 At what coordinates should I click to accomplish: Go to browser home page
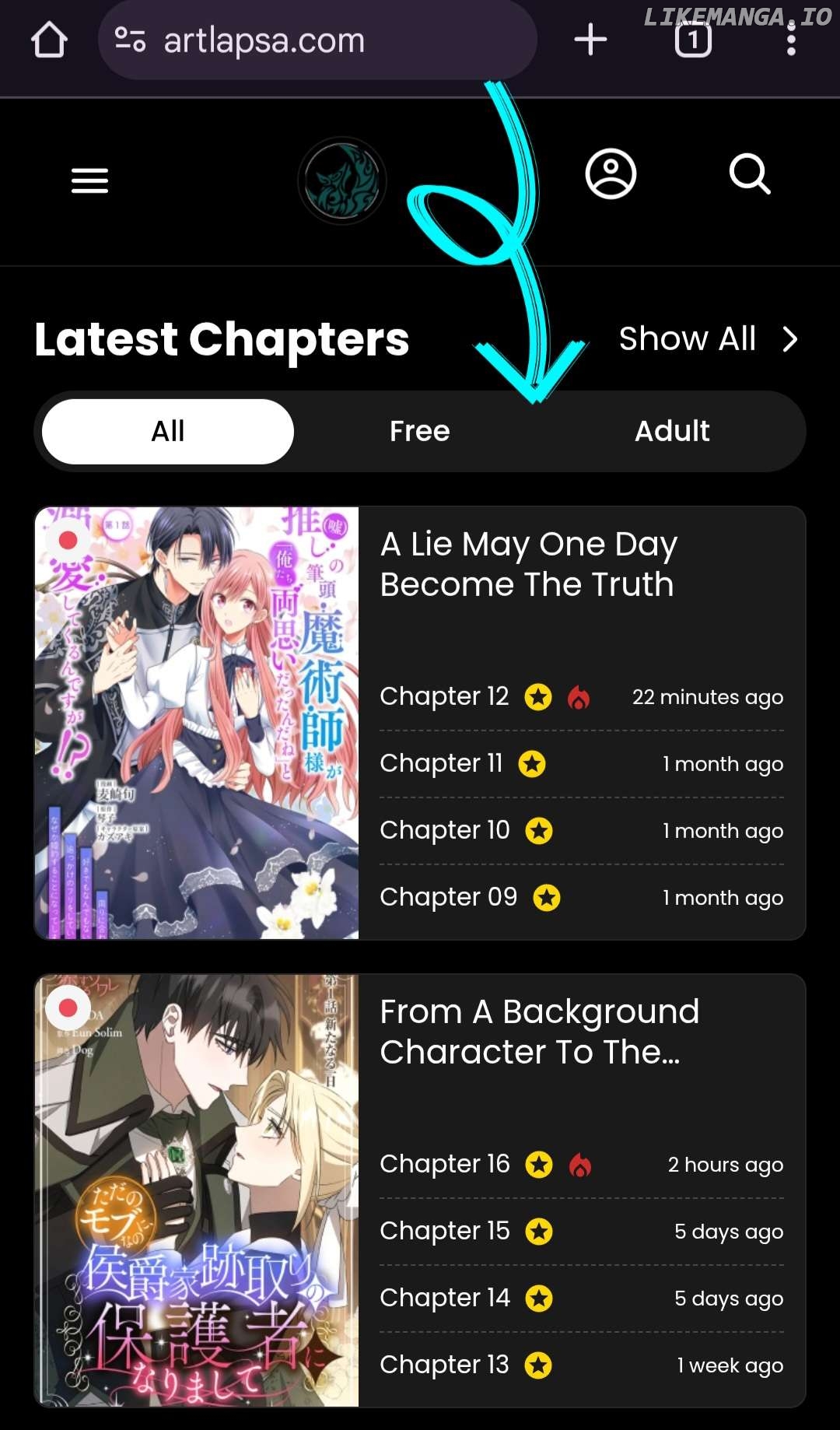coord(49,40)
